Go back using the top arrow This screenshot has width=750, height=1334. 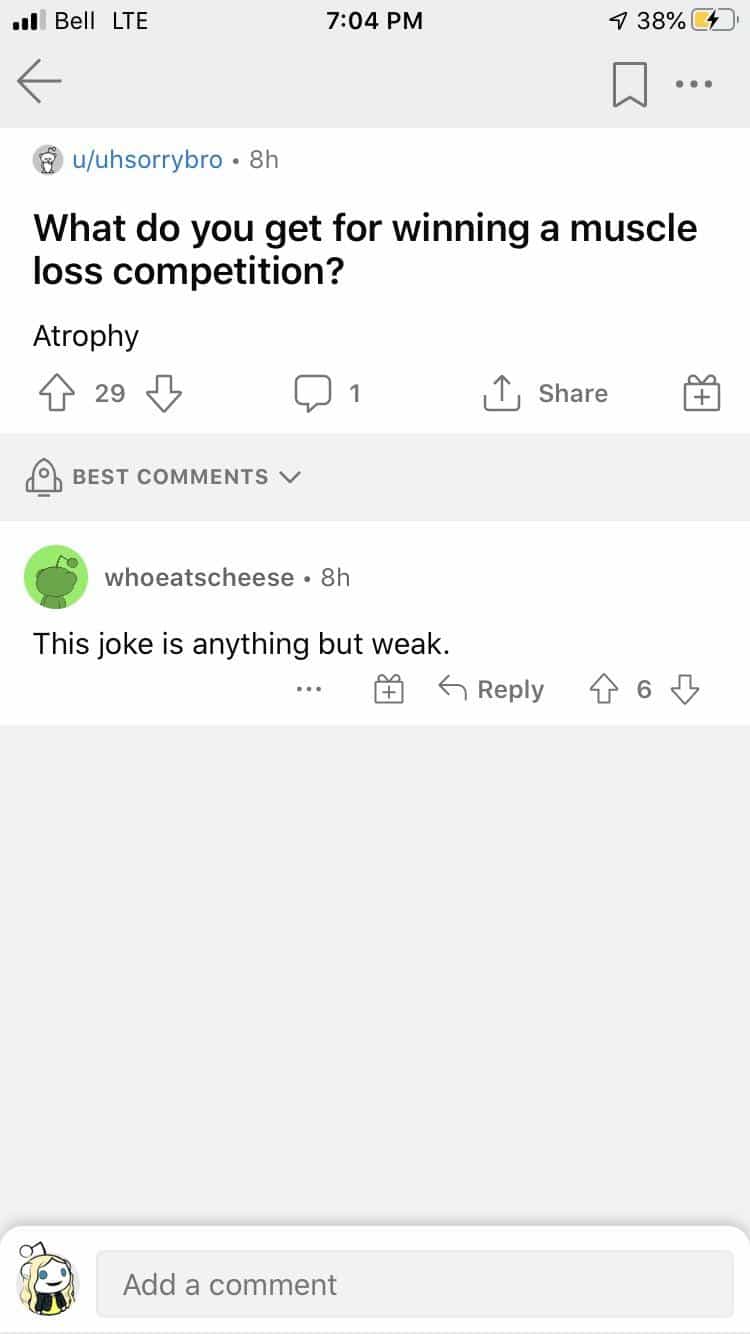(x=40, y=82)
